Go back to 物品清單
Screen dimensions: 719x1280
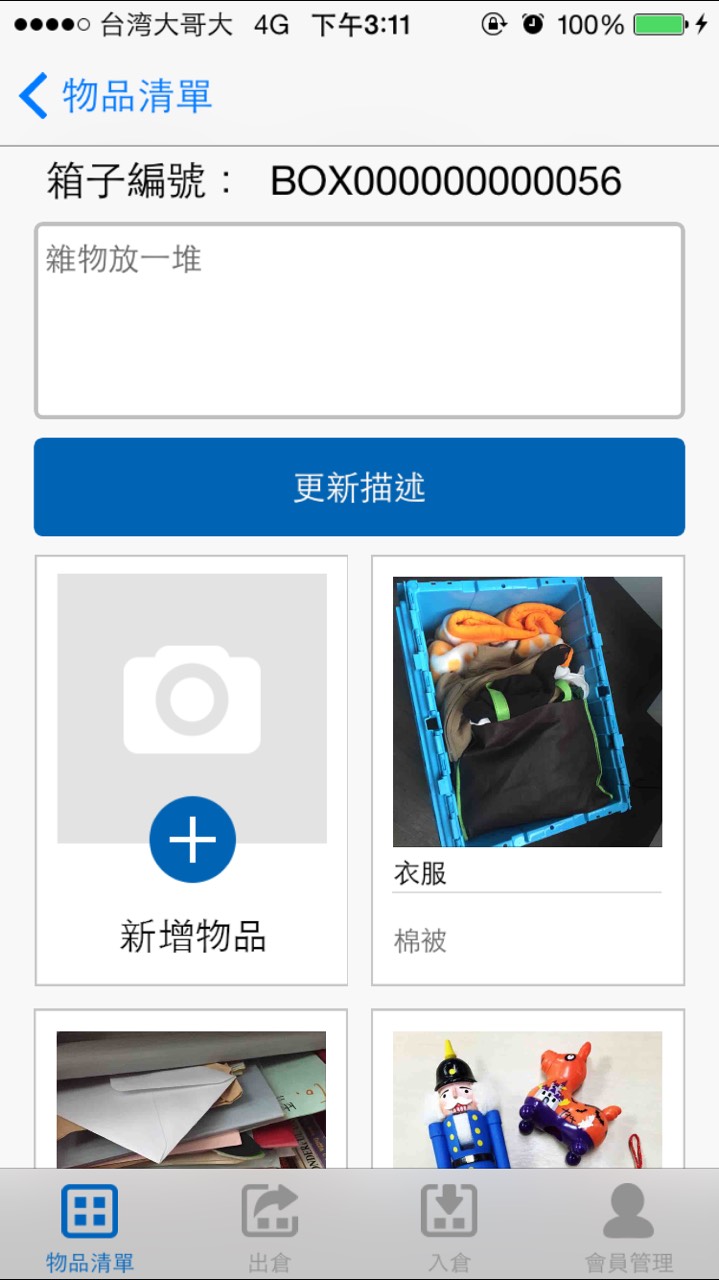click(114, 96)
